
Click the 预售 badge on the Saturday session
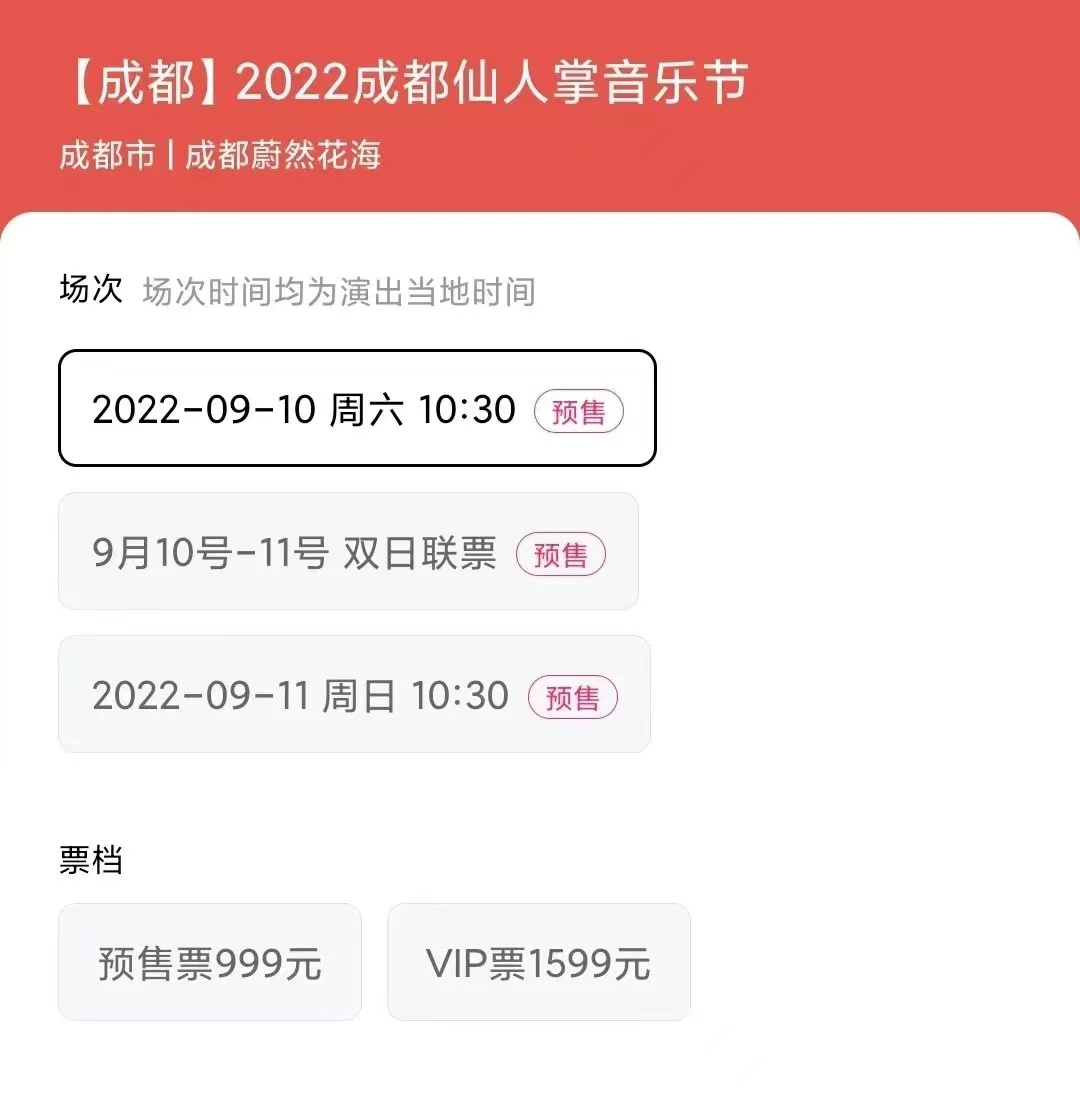click(x=580, y=411)
